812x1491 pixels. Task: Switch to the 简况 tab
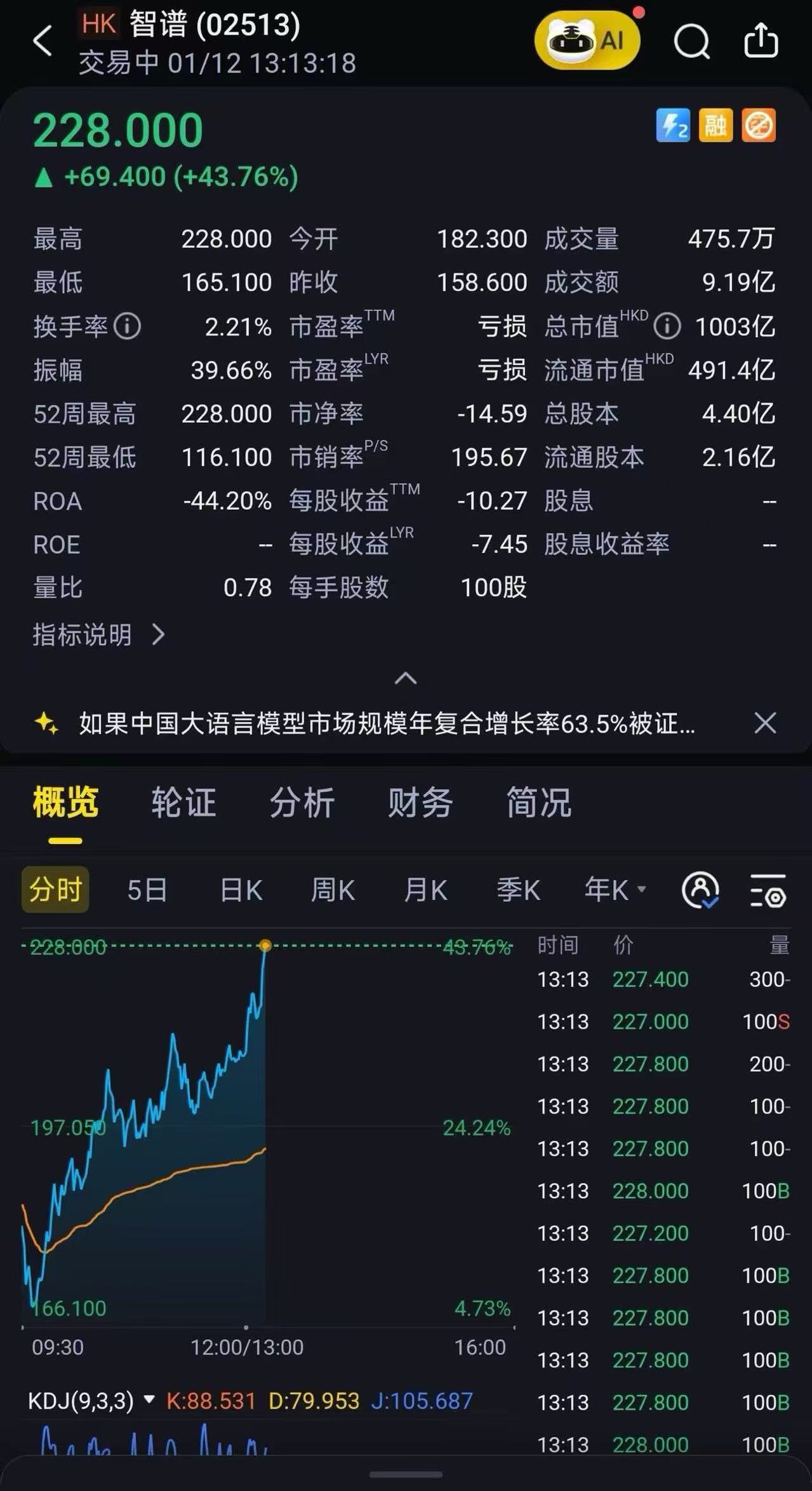tap(538, 802)
